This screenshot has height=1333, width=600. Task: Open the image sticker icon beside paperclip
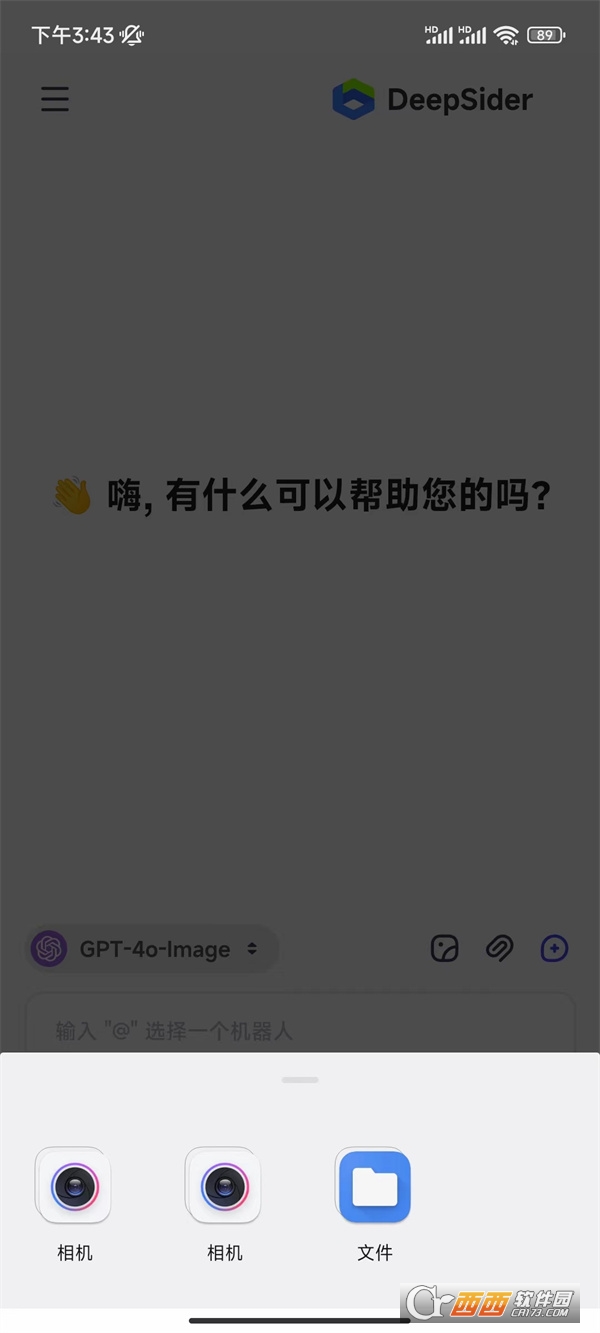(445, 949)
